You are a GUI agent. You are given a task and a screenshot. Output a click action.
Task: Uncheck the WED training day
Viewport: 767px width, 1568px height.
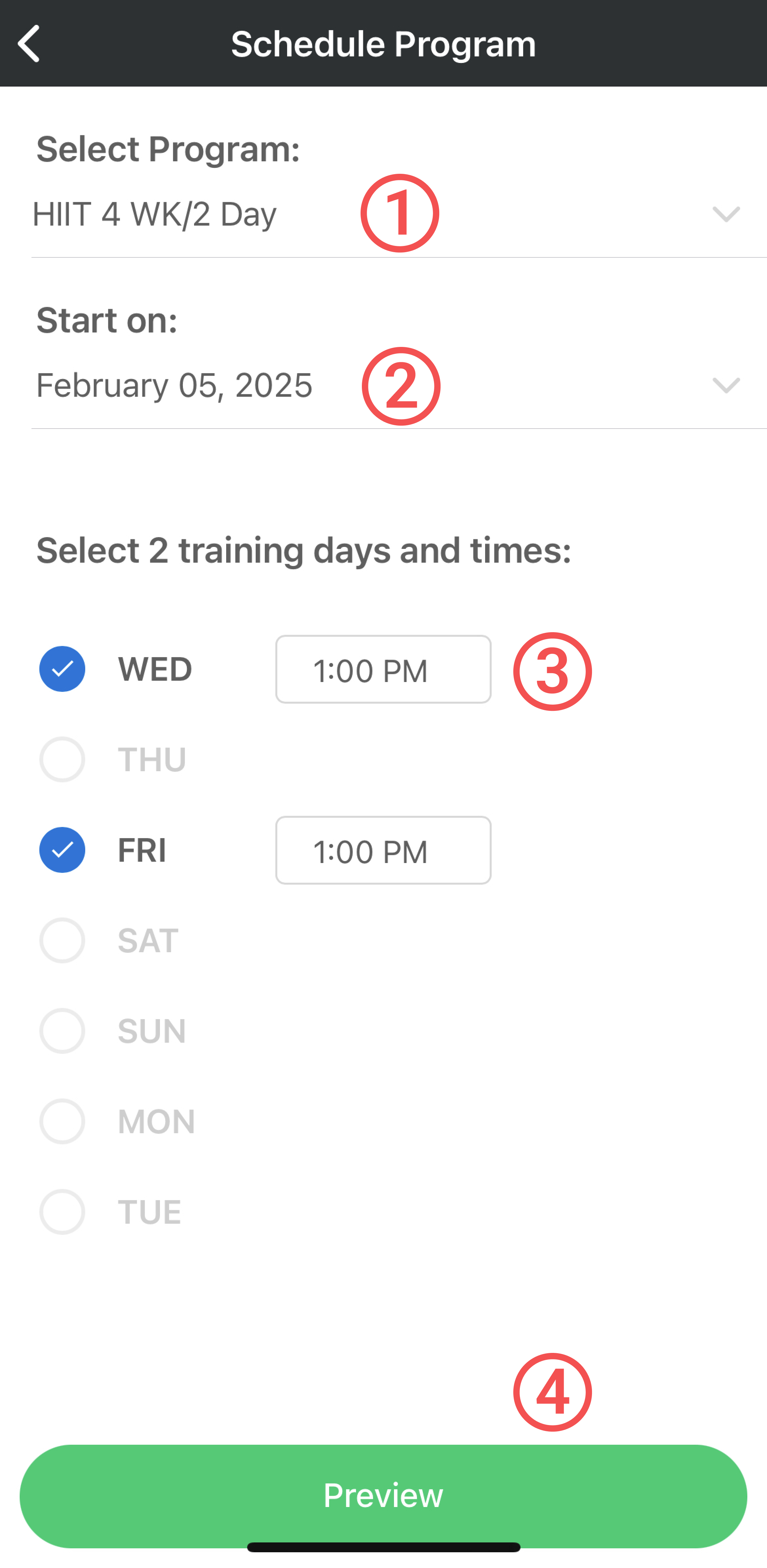(62, 669)
